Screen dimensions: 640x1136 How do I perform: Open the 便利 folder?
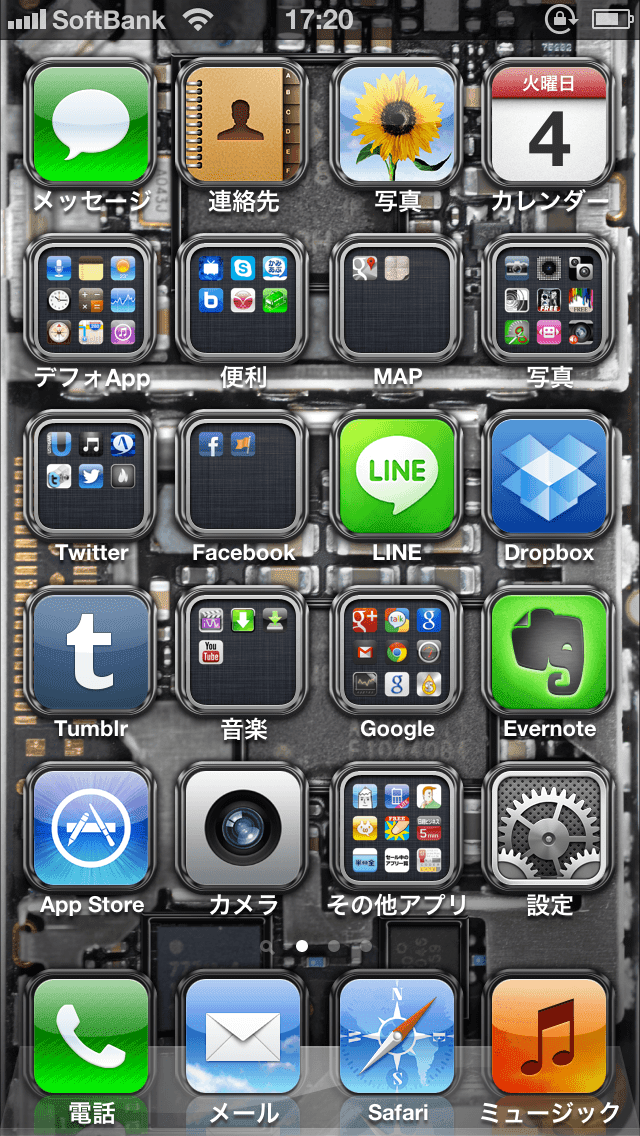(x=244, y=298)
